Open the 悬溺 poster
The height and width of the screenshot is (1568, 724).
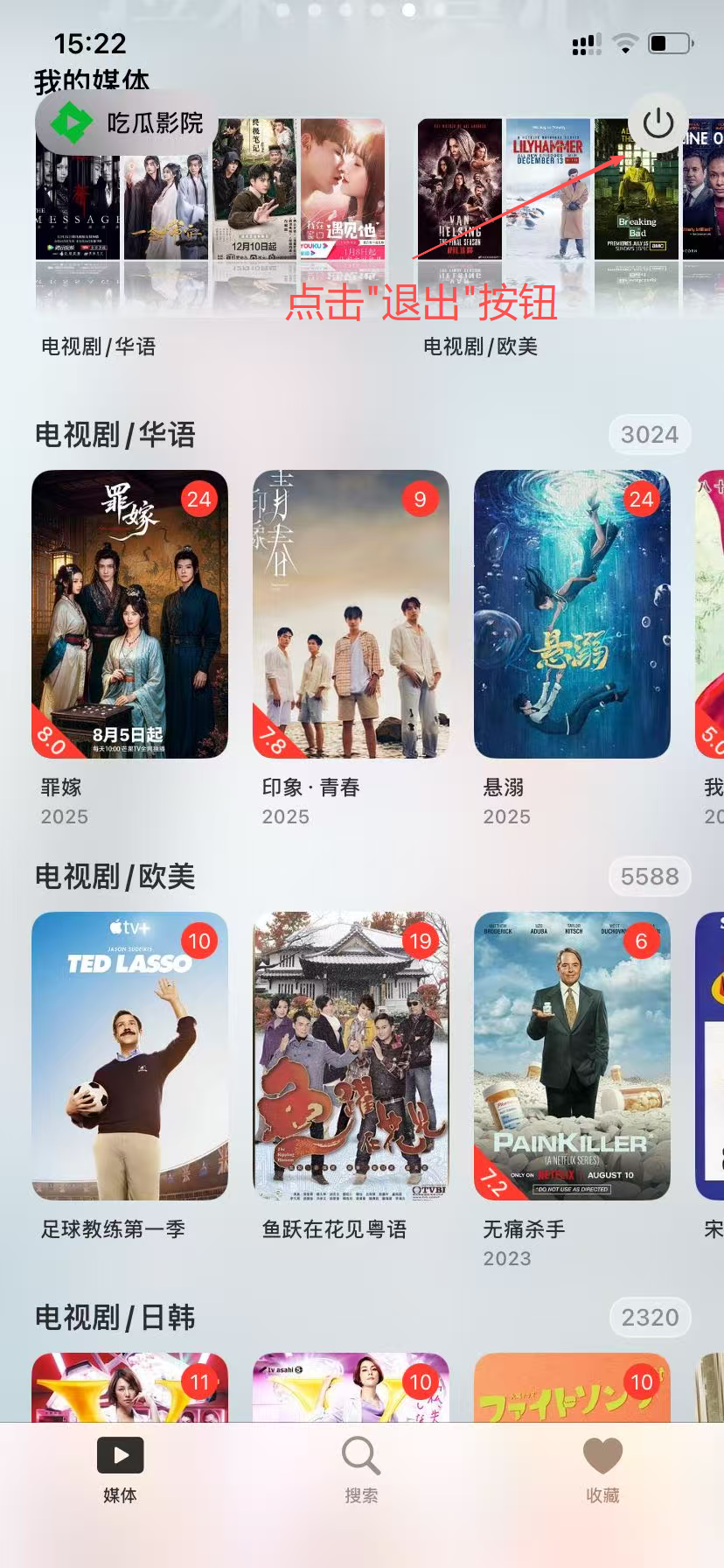[572, 614]
